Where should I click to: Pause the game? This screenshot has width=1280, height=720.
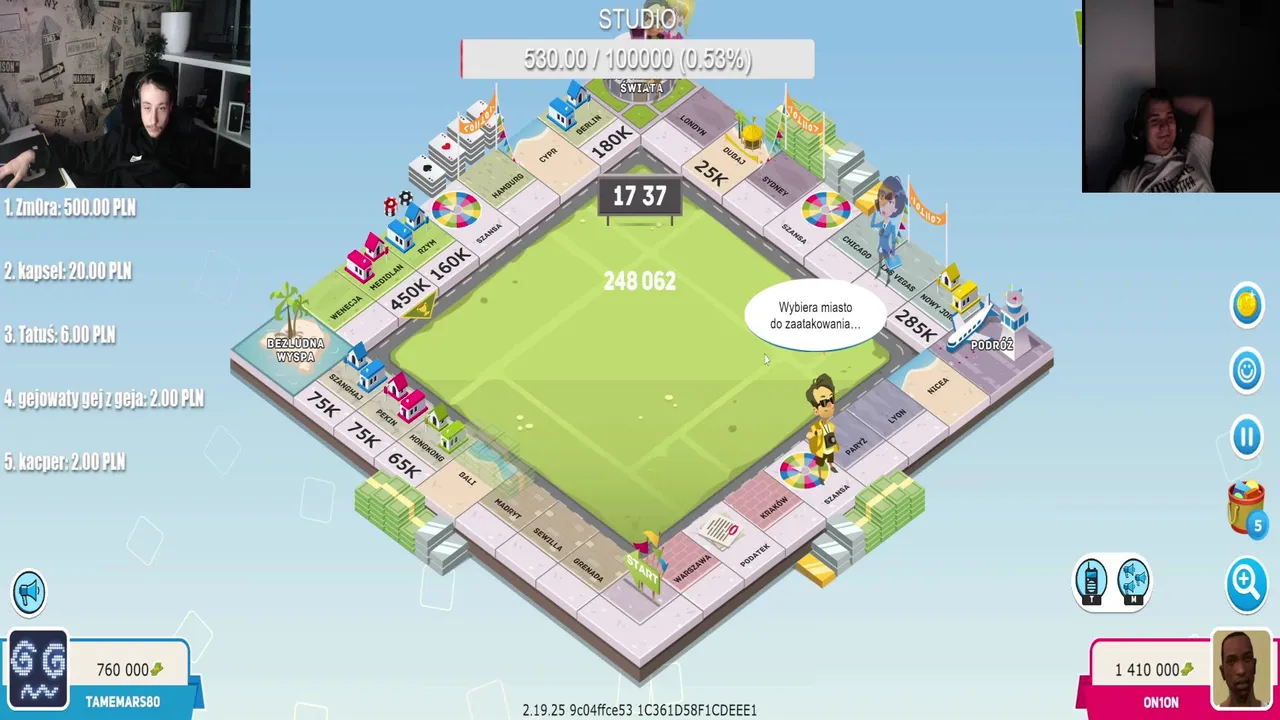(1246, 437)
